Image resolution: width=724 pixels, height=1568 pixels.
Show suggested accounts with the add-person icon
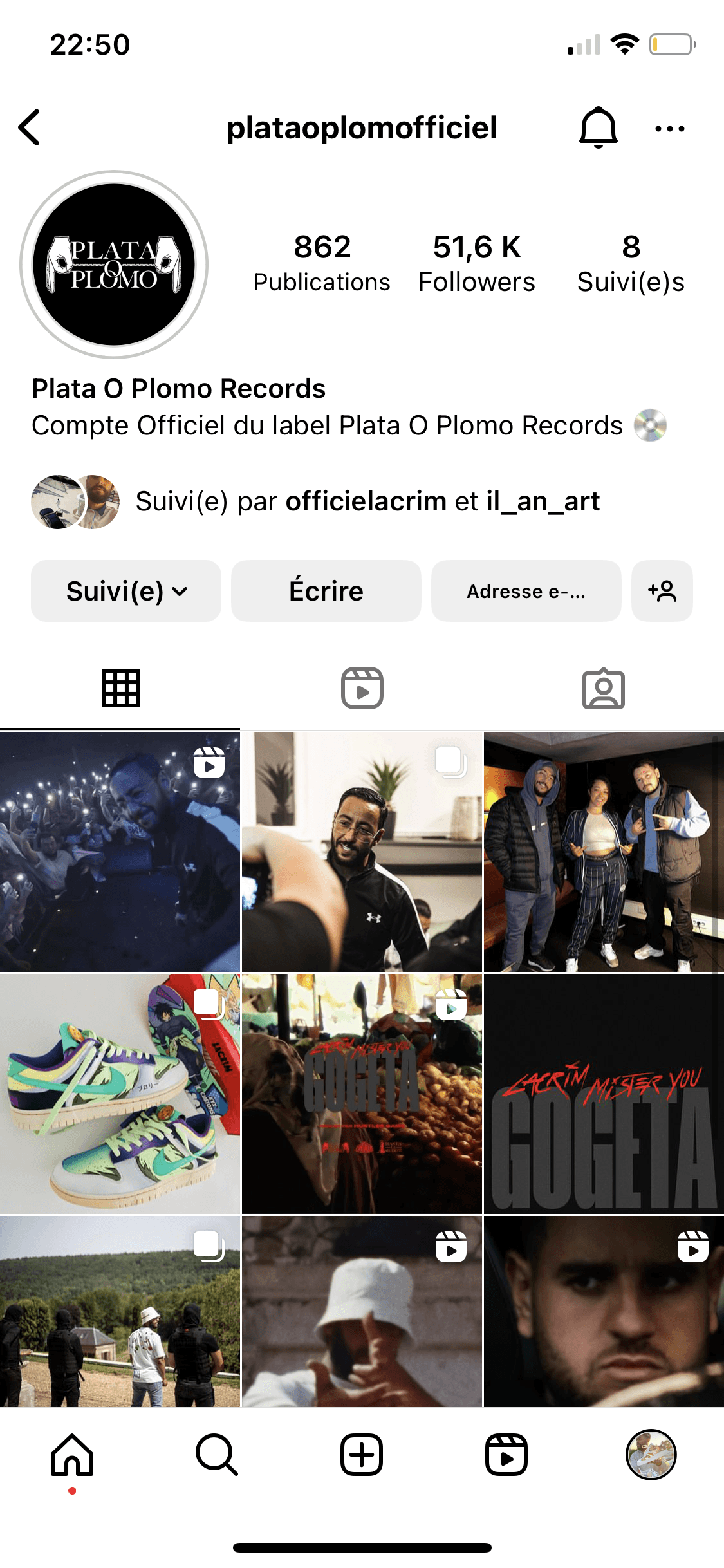coord(662,591)
